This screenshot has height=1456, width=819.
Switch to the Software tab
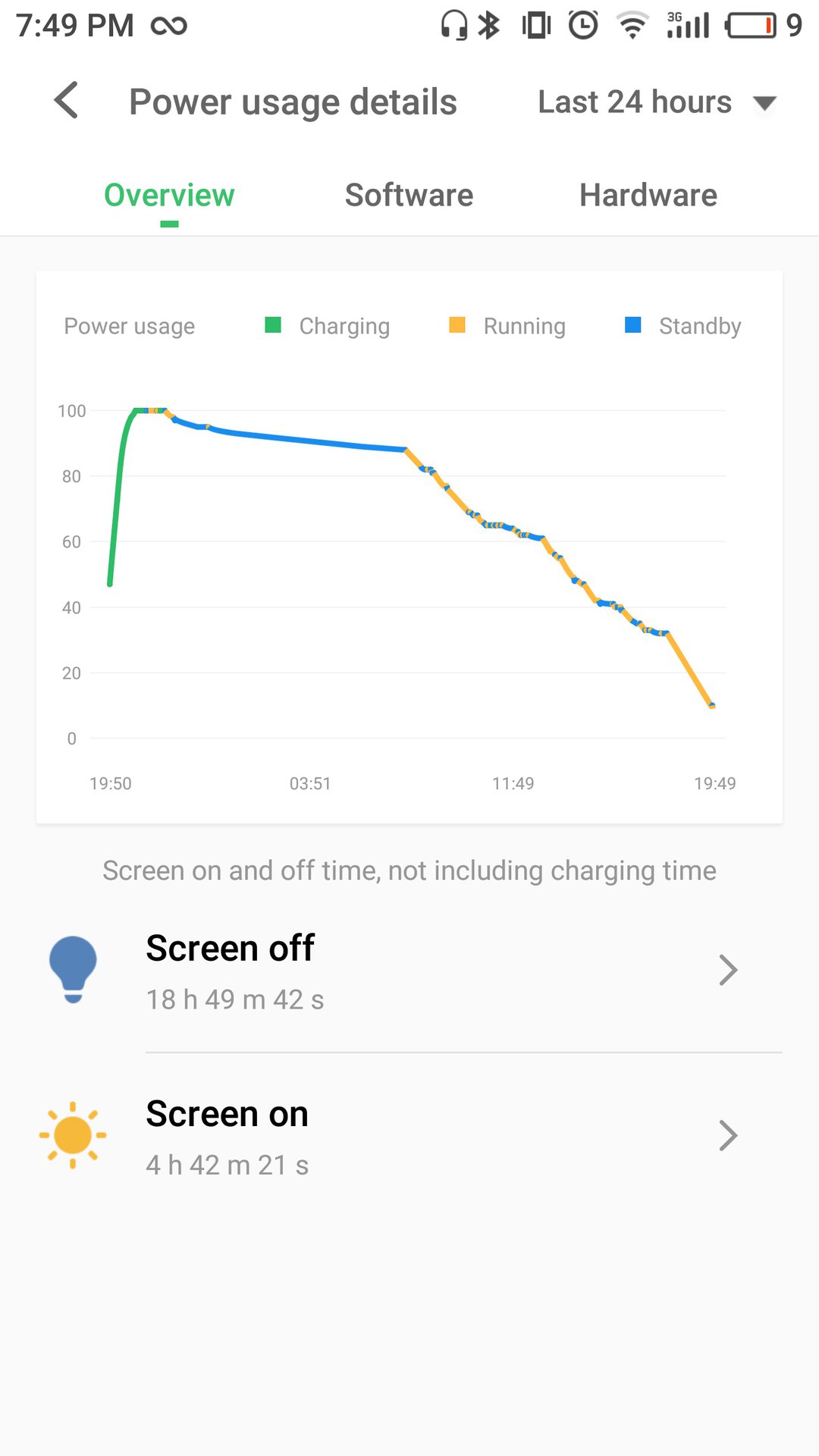[x=409, y=196]
